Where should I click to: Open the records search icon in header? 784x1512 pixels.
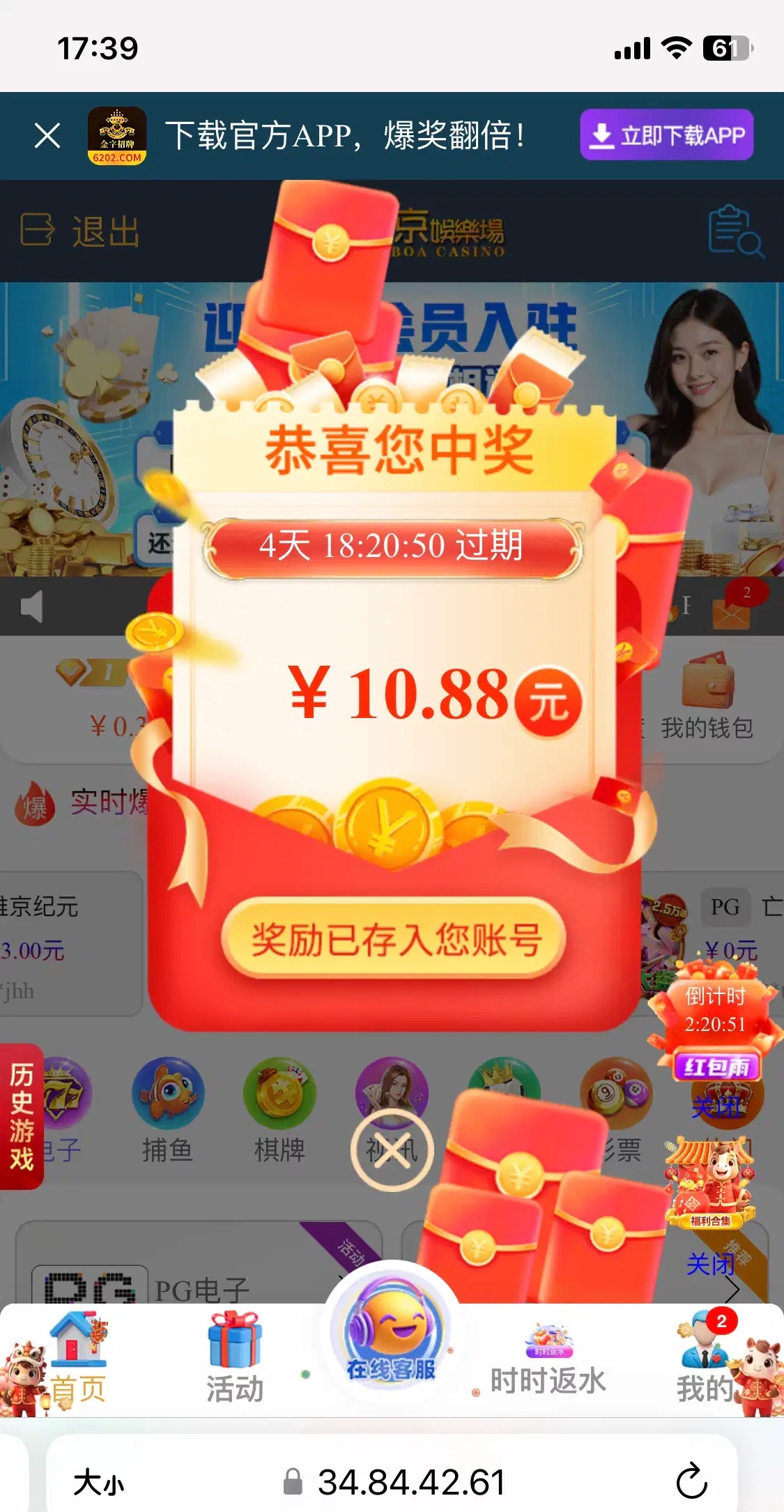point(735,231)
